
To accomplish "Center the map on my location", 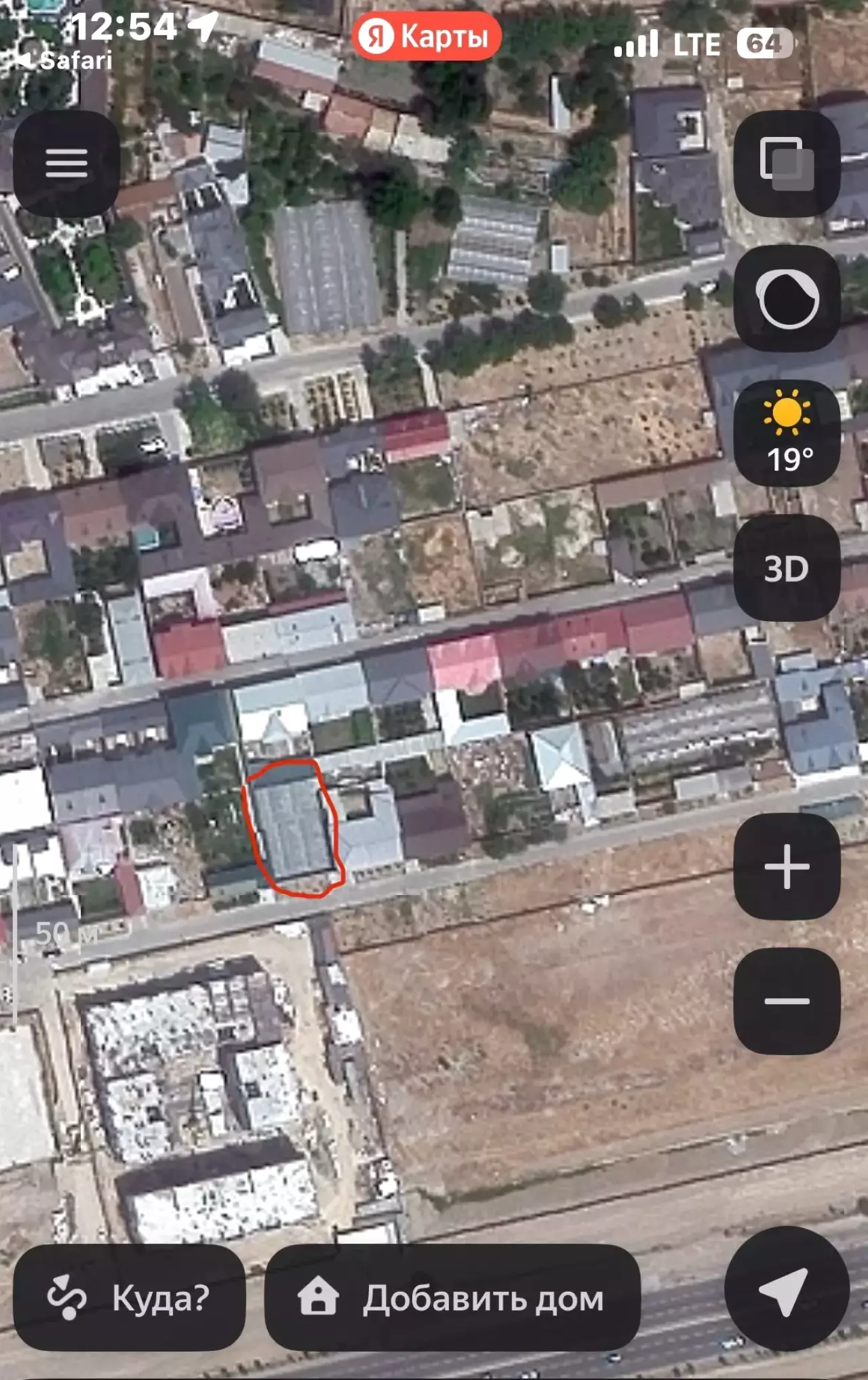I will (x=785, y=1290).
